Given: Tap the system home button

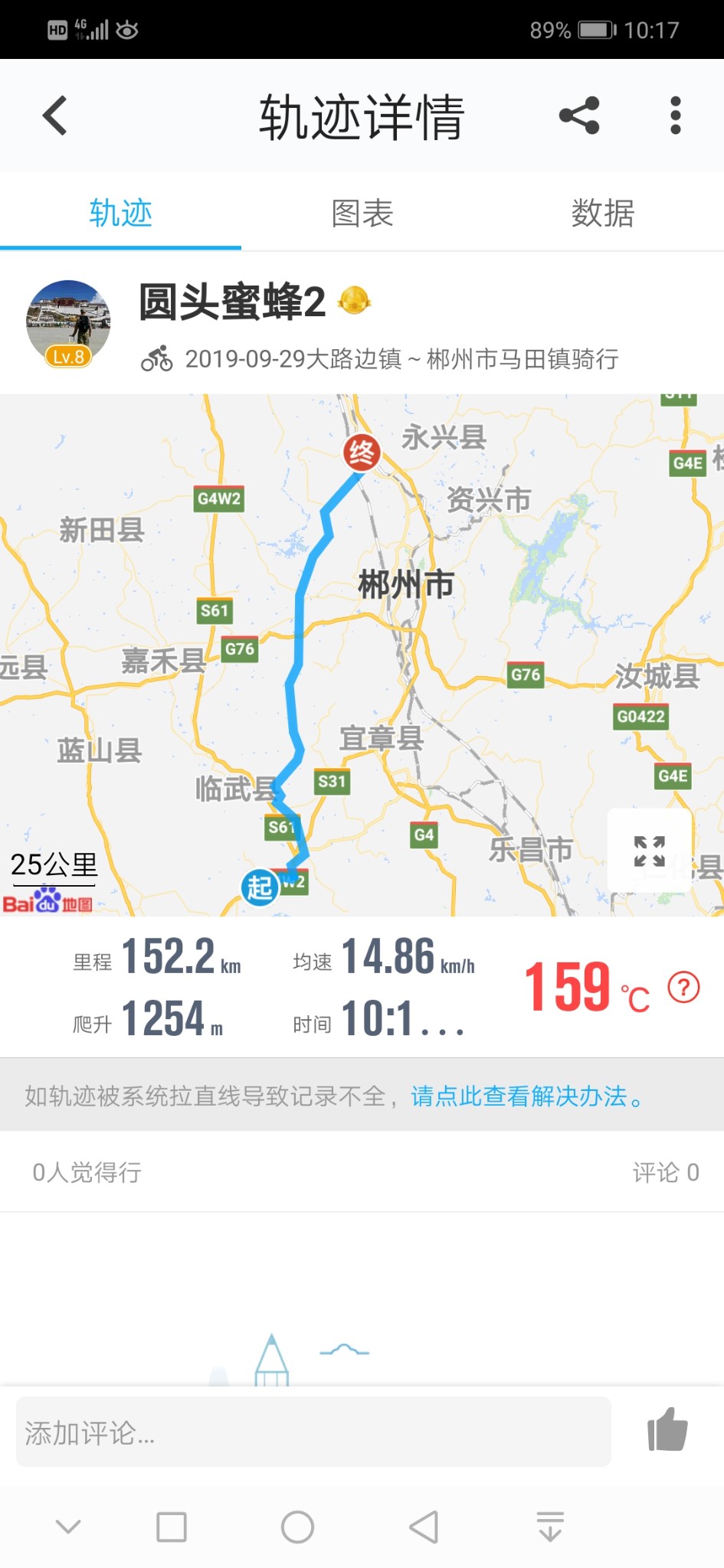Looking at the screenshot, I should click(297, 1527).
